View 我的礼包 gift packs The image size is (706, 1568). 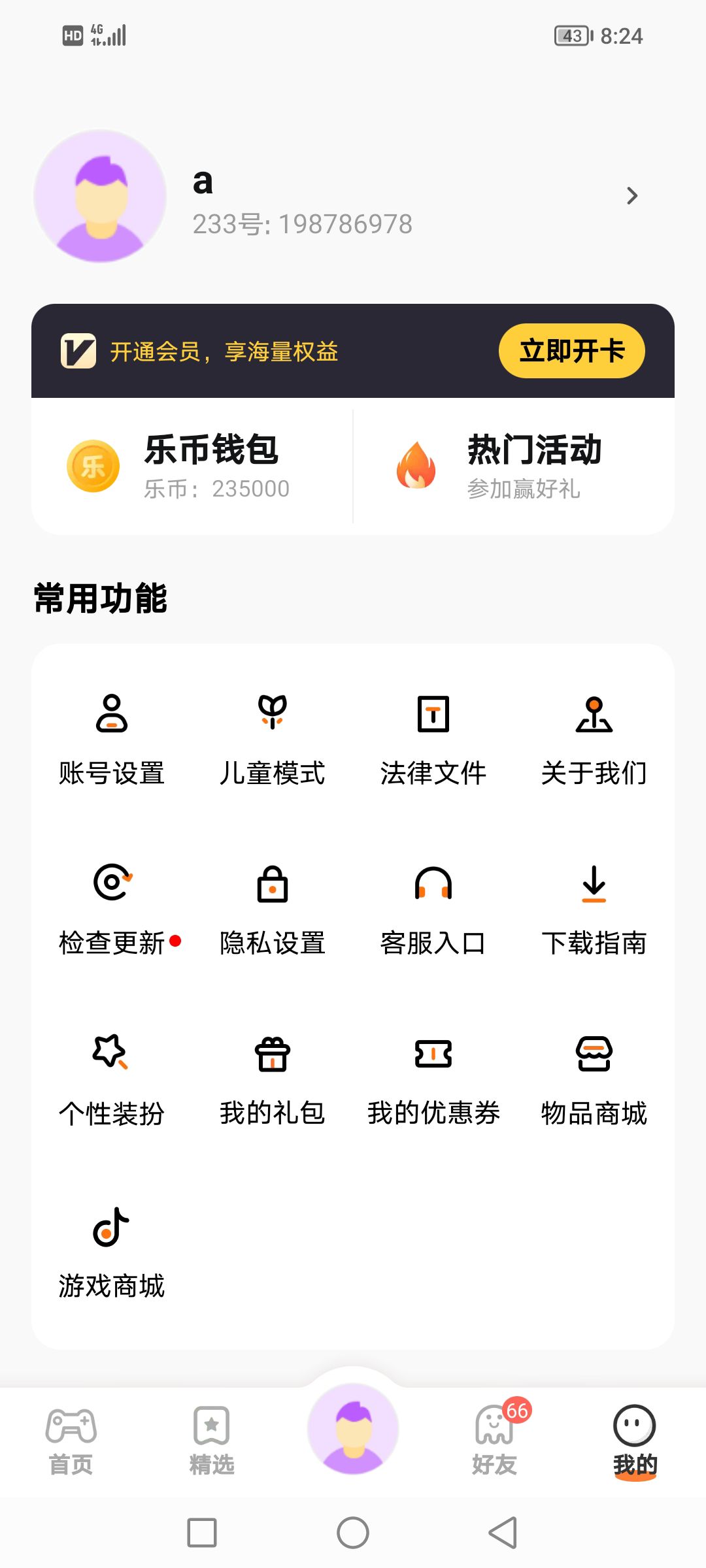pyautogui.click(x=272, y=1079)
